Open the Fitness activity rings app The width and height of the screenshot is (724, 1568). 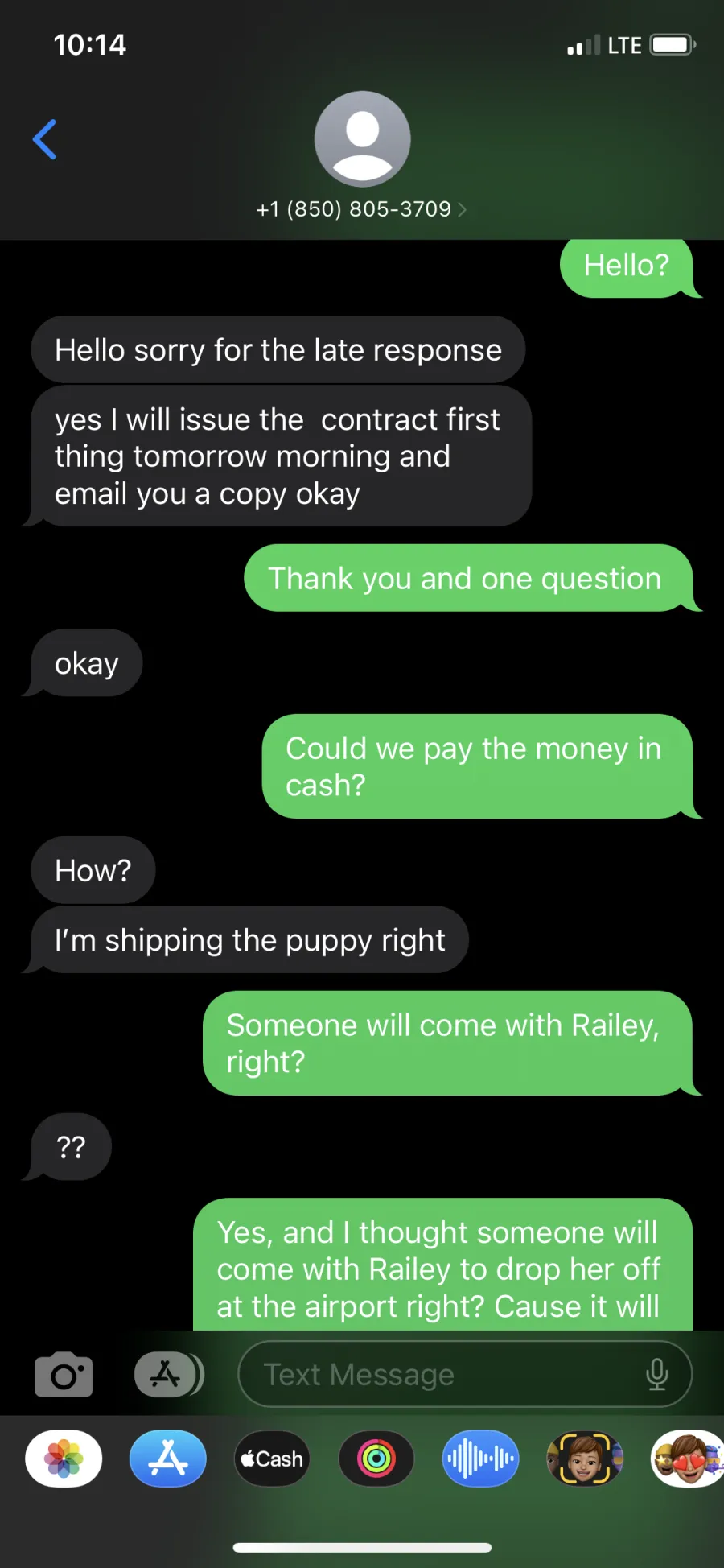(x=376, y=1459)
